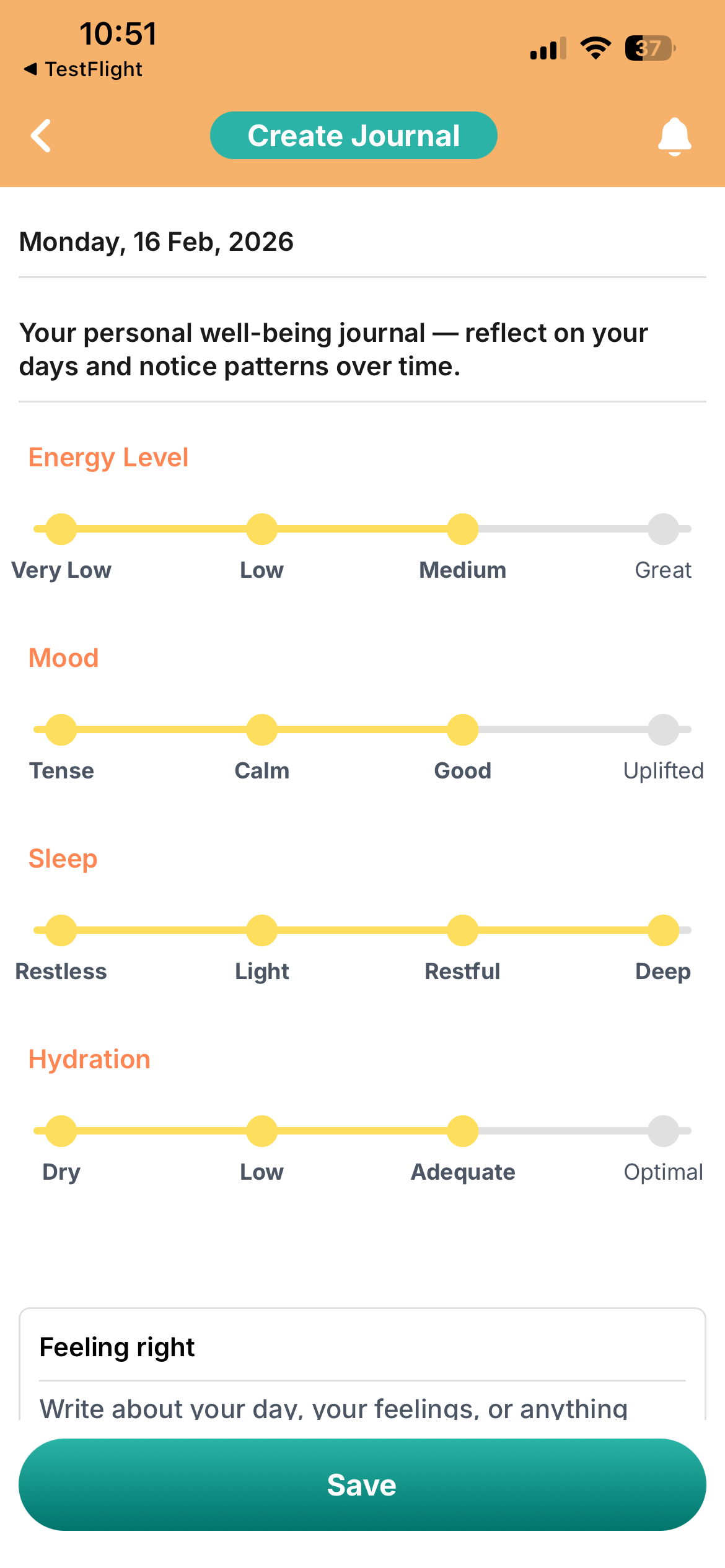Set Mood to Uplifted
This screenshot has width=725, height=1568.
coord(663,730)
